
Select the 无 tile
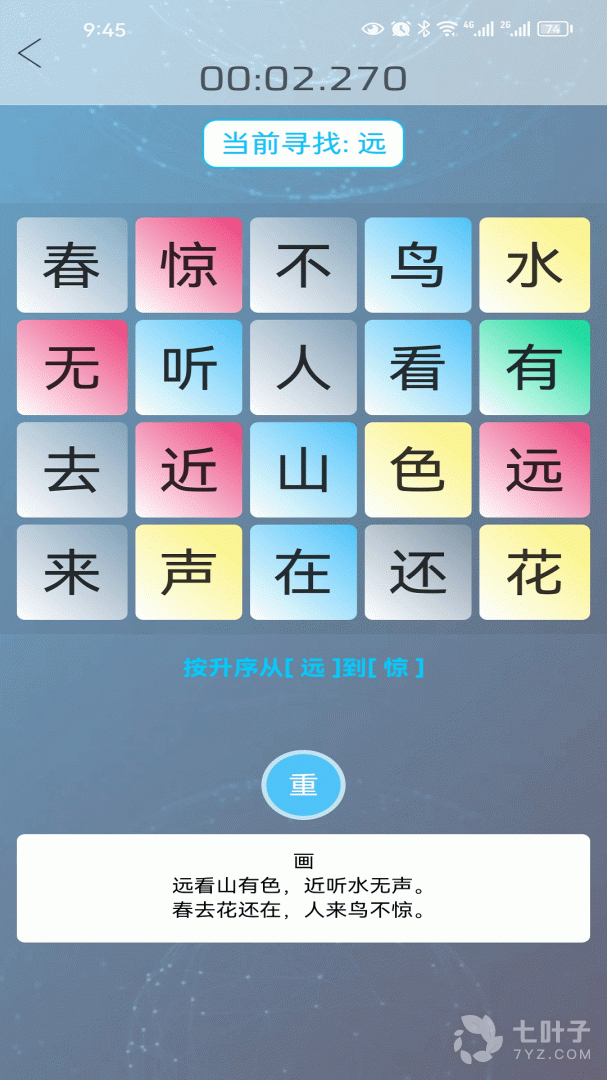coord(72,367)
